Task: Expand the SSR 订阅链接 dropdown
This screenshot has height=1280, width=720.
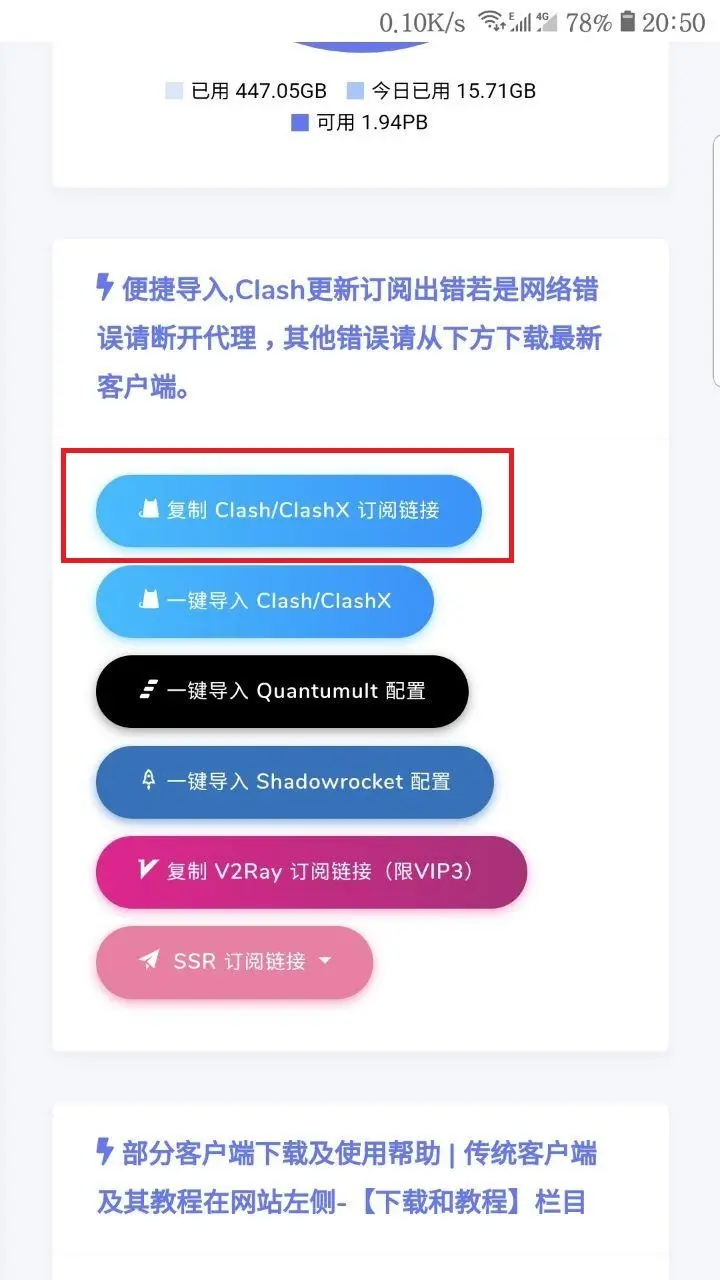Action: (234, 961)
